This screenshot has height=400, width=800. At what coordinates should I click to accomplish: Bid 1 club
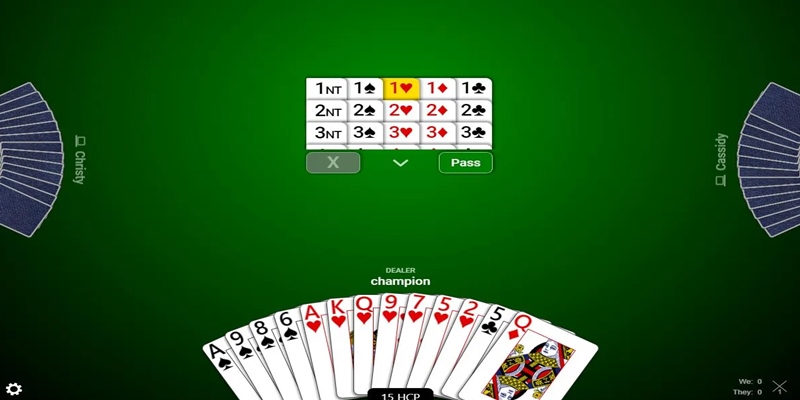474,88
